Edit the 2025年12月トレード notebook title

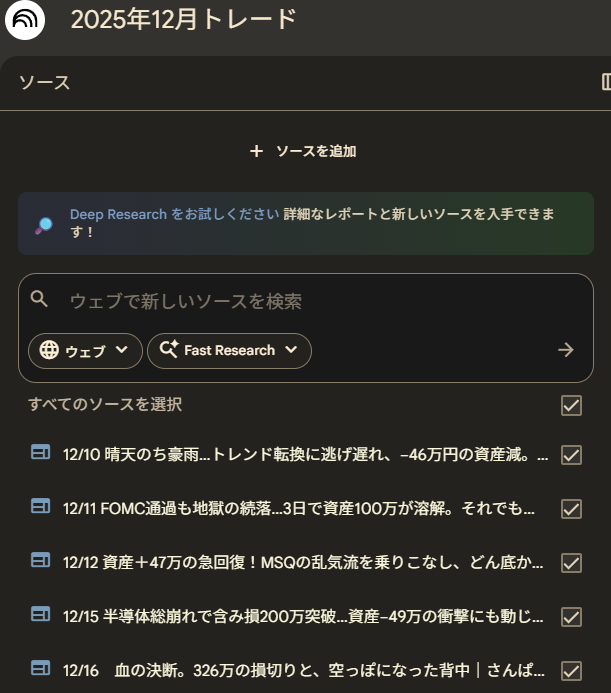pyautogui.click(x=183, y=19)
